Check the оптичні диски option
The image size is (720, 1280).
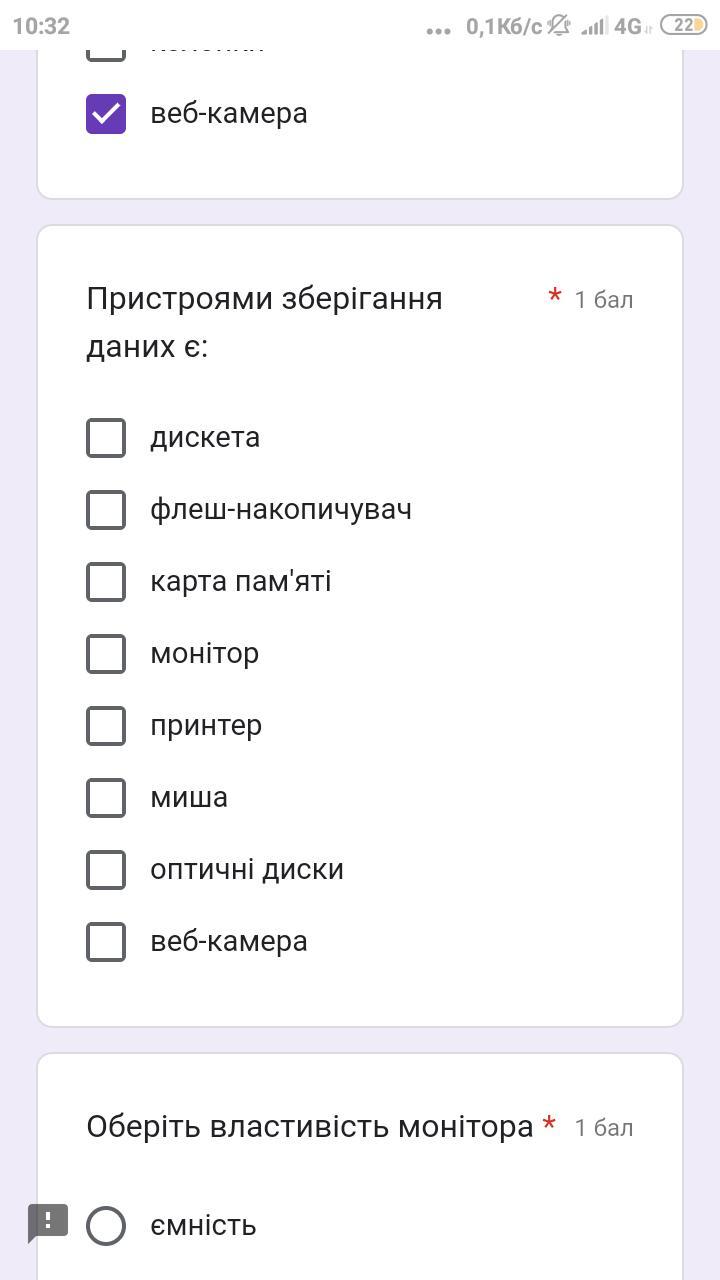tap(106, 870)
